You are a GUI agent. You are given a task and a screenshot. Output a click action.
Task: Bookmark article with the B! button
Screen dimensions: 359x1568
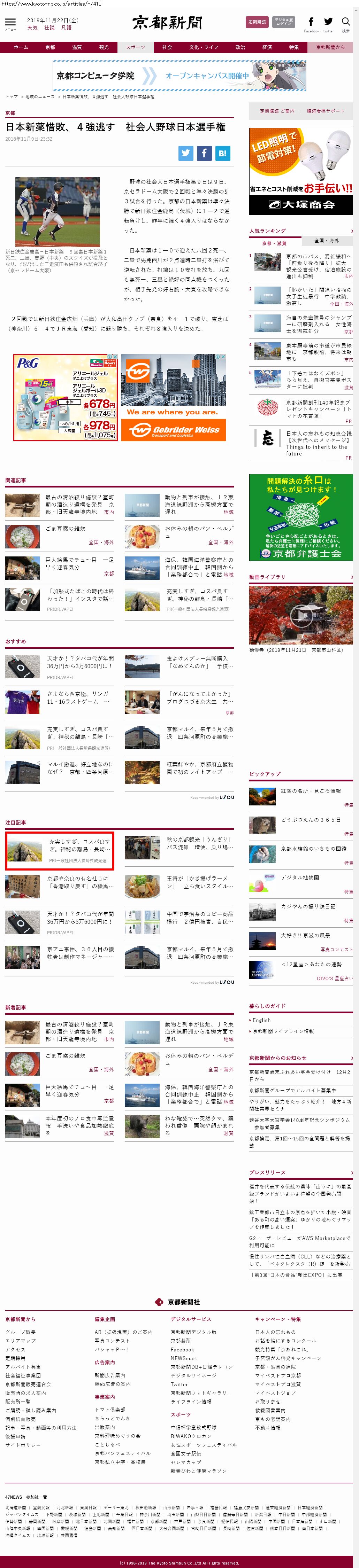pos(222,153)
